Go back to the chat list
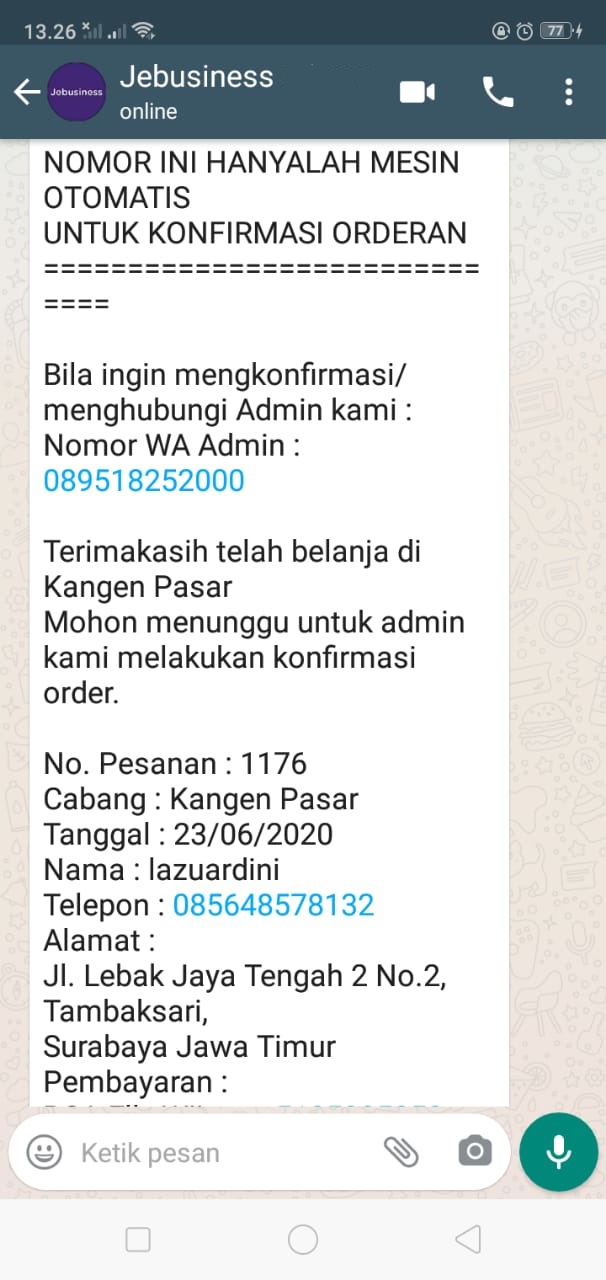The width and height of the screenshot is (606, 1280). (26, 93)
